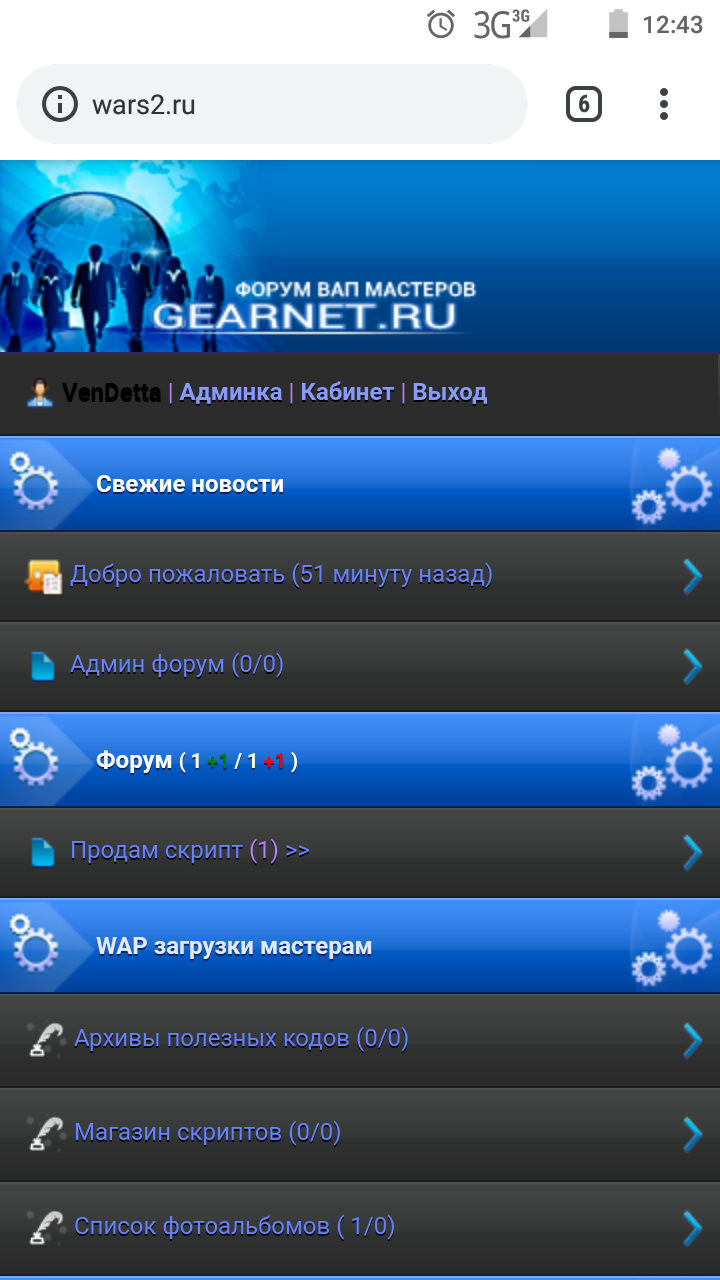This screenshot has width=720, height=1280.
Task: View site info icon in address bar
Action: (60, 104)
